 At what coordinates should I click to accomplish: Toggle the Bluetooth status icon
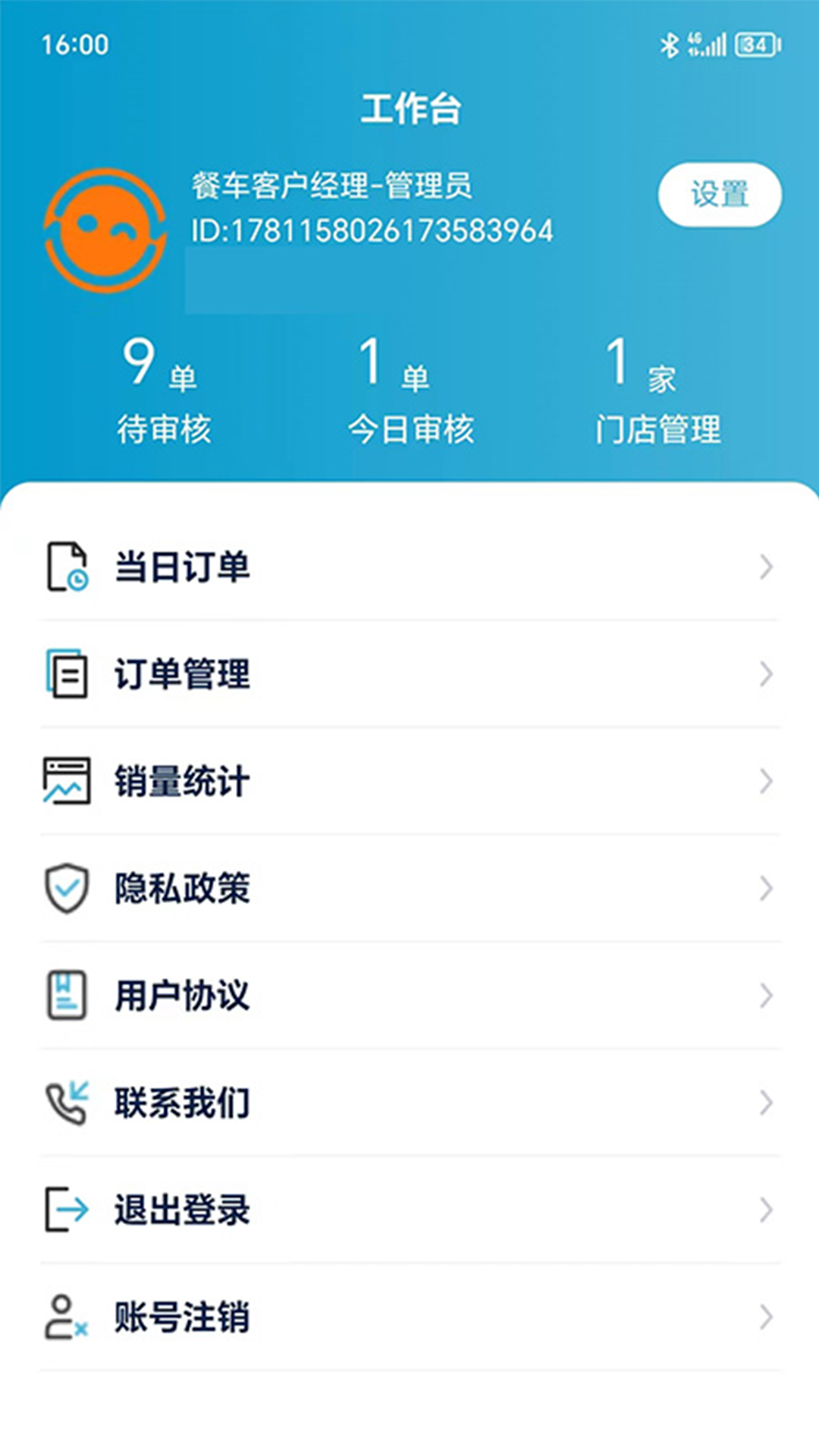click(670, 44)
